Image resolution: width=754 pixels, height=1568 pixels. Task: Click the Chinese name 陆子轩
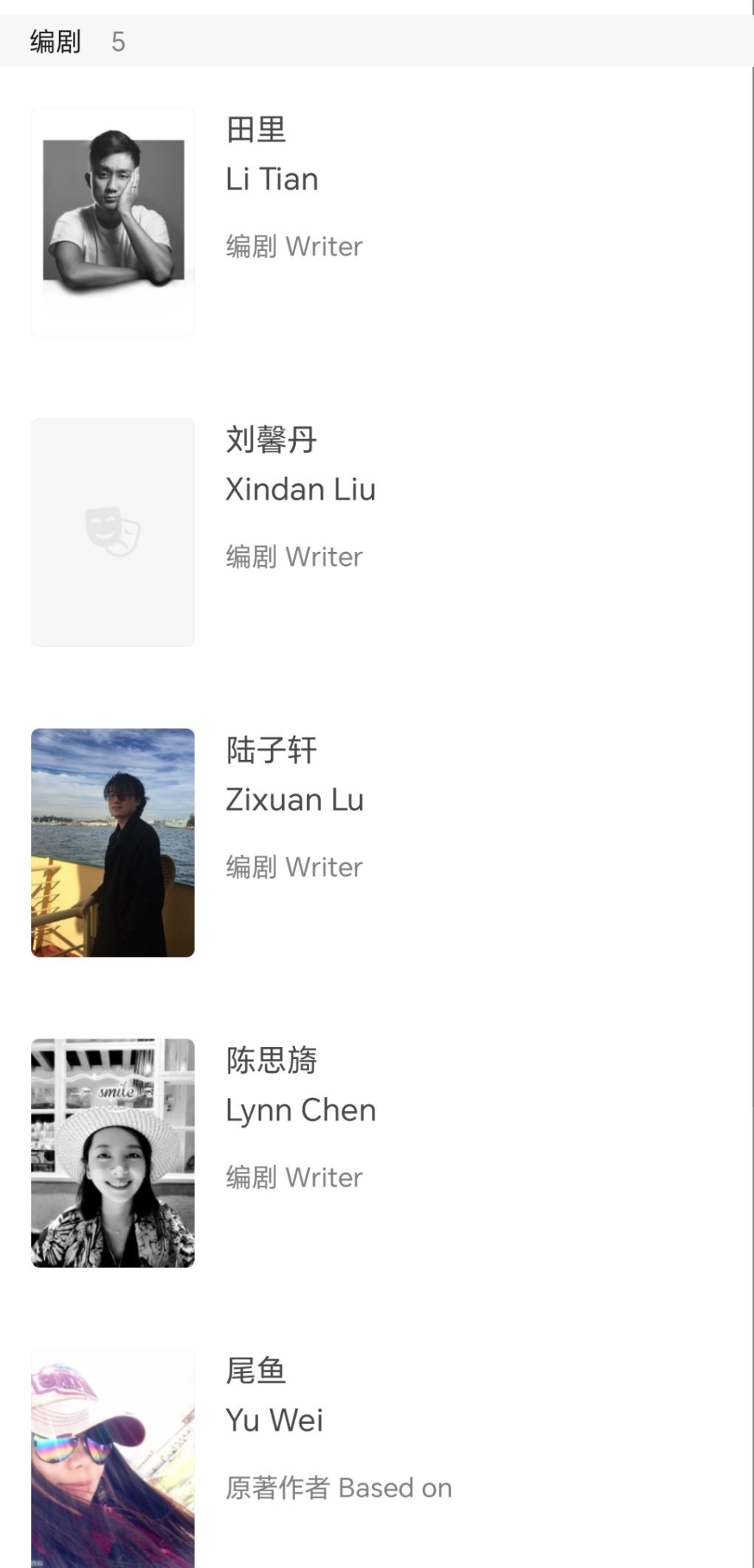tap(271, 749)
